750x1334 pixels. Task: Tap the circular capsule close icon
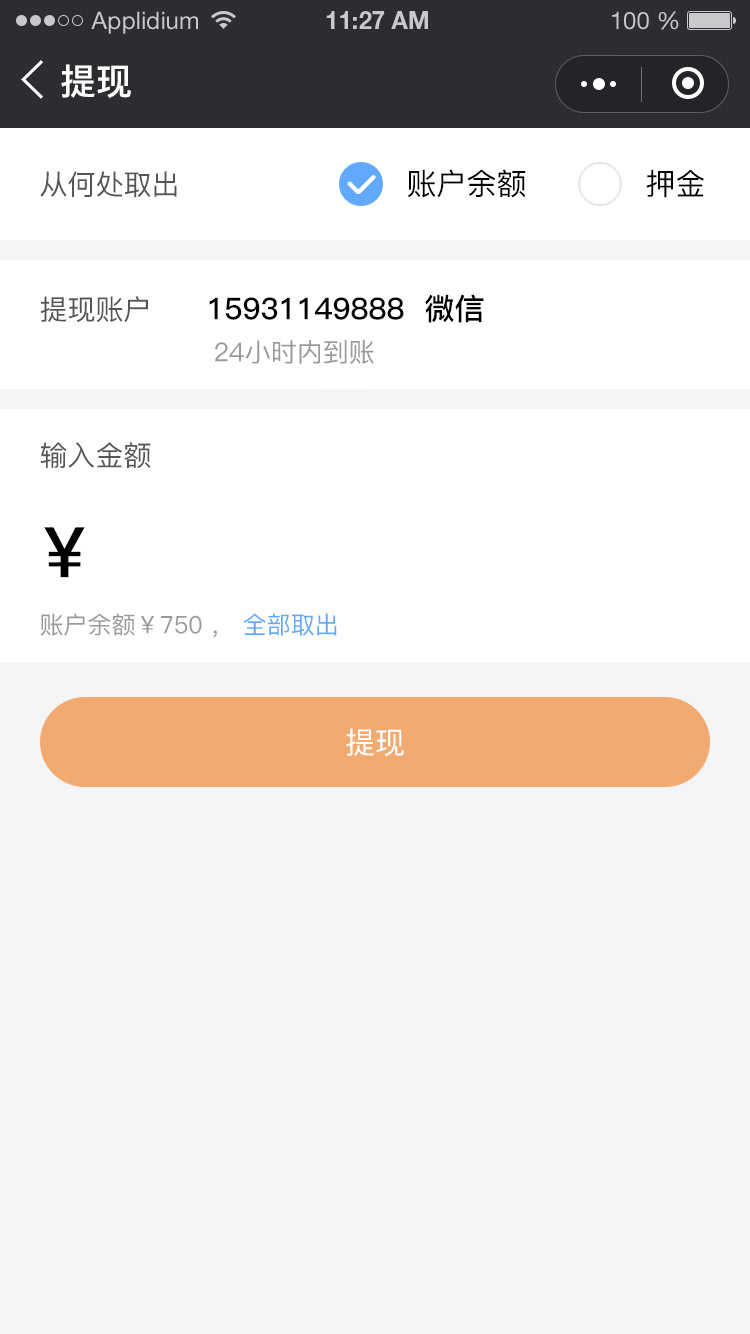click(x=686, y=83)
